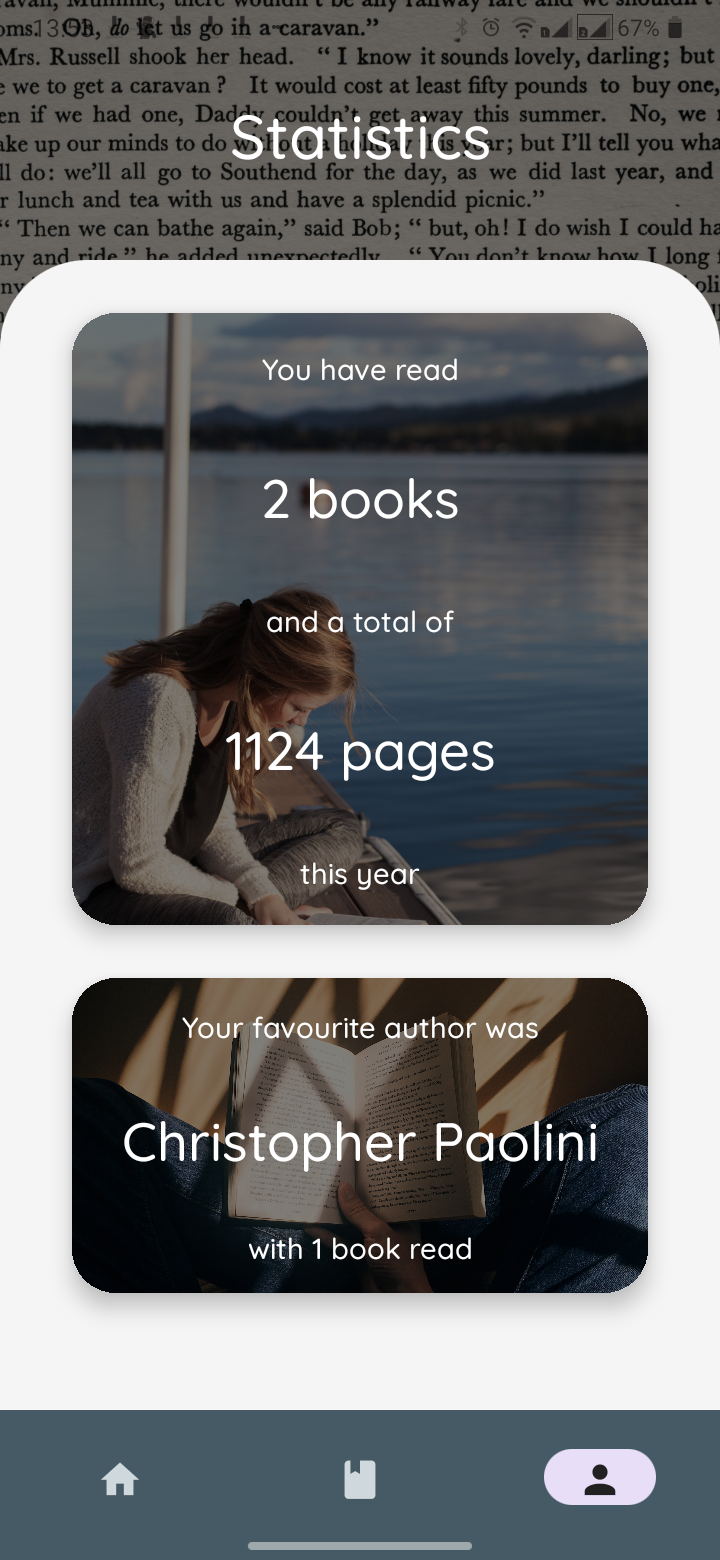Tap the '1124 pages' text on the stats card

coord(360,753)
